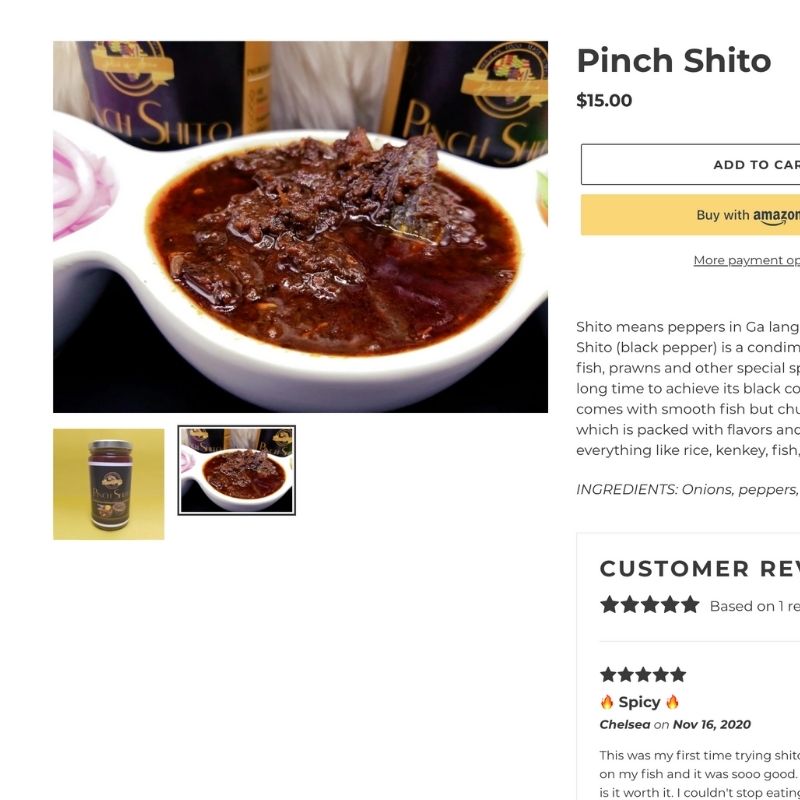800x800 pixels.
Task: Buy with Amazon Pay
Action: [x=692, y=215]
